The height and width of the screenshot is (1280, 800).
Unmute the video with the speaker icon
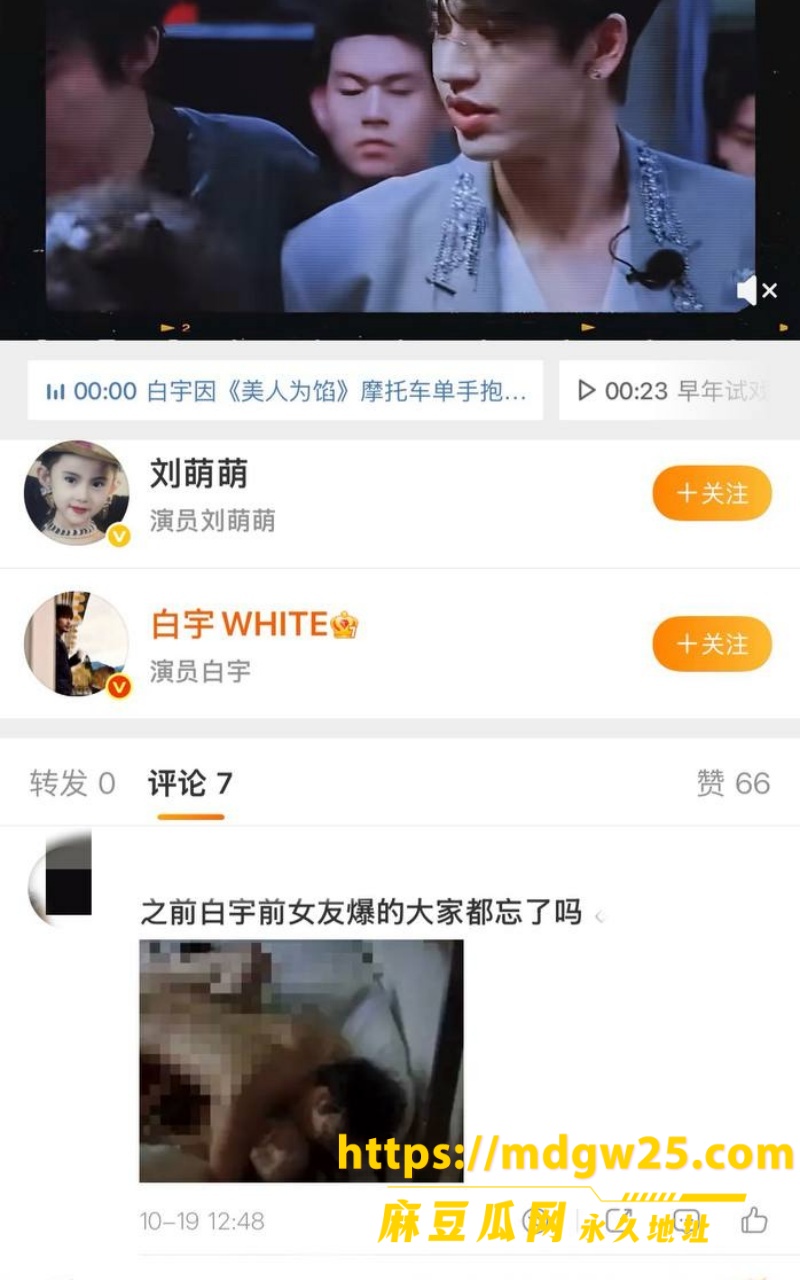point(757,291)
